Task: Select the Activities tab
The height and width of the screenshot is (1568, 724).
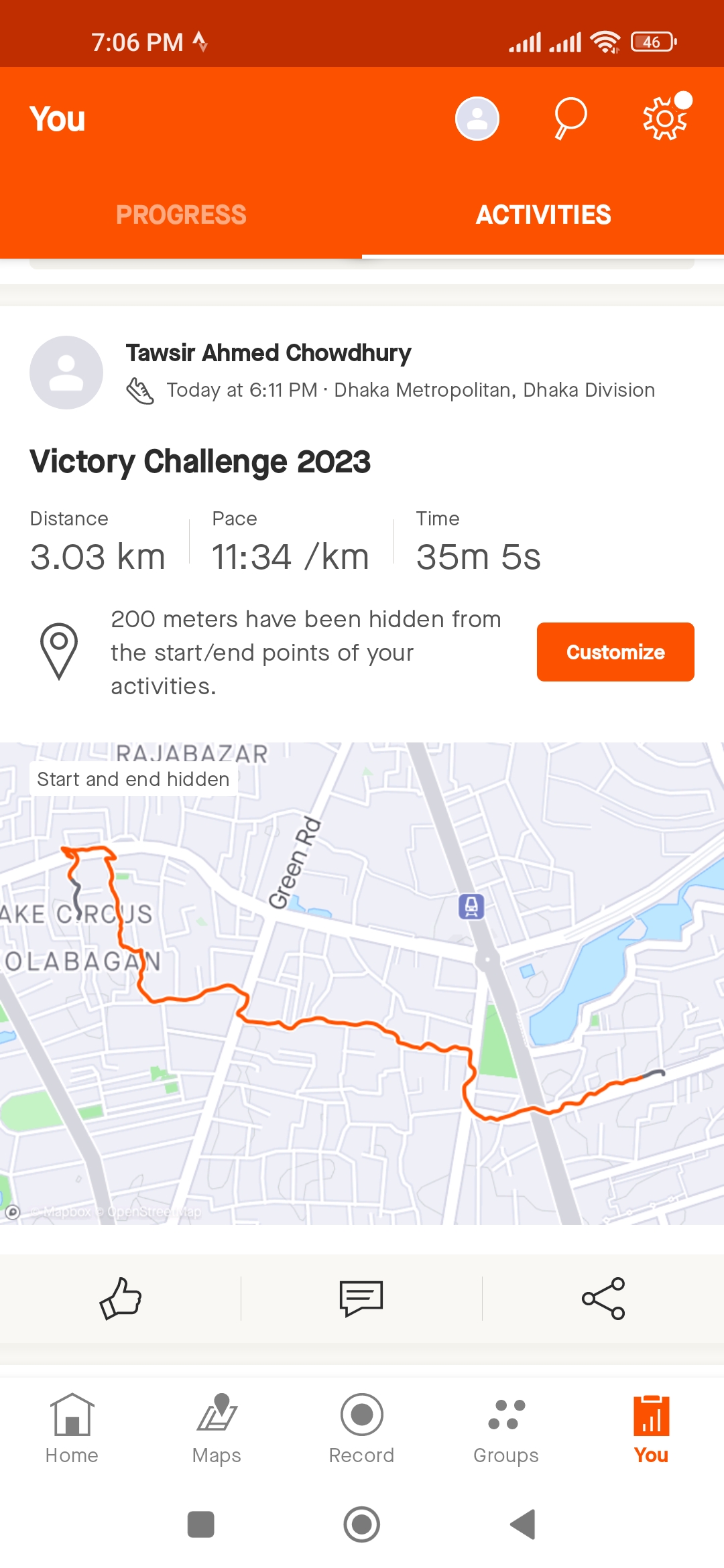Action: click(x=543, y=215)
